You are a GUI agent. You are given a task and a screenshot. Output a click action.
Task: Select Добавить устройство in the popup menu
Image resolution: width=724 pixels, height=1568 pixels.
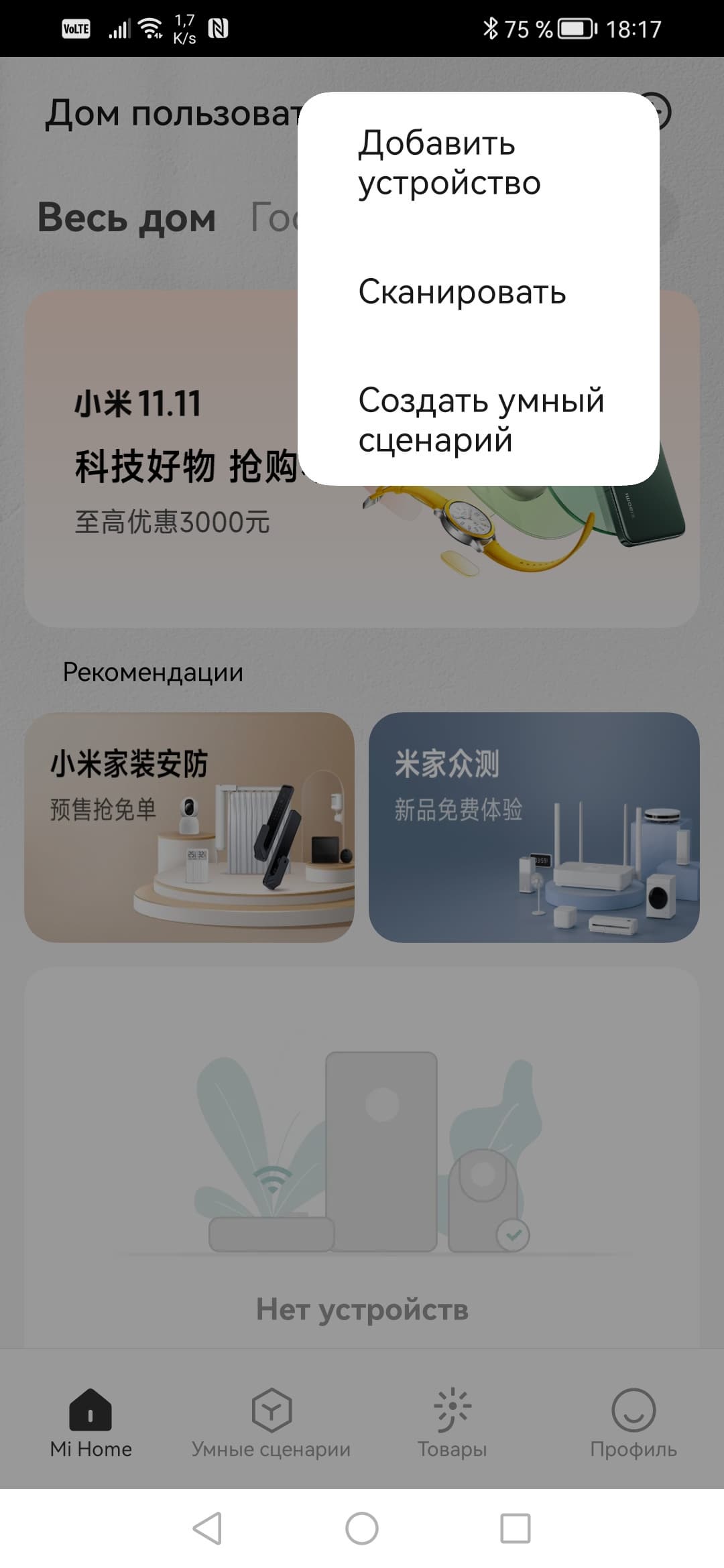449,162
